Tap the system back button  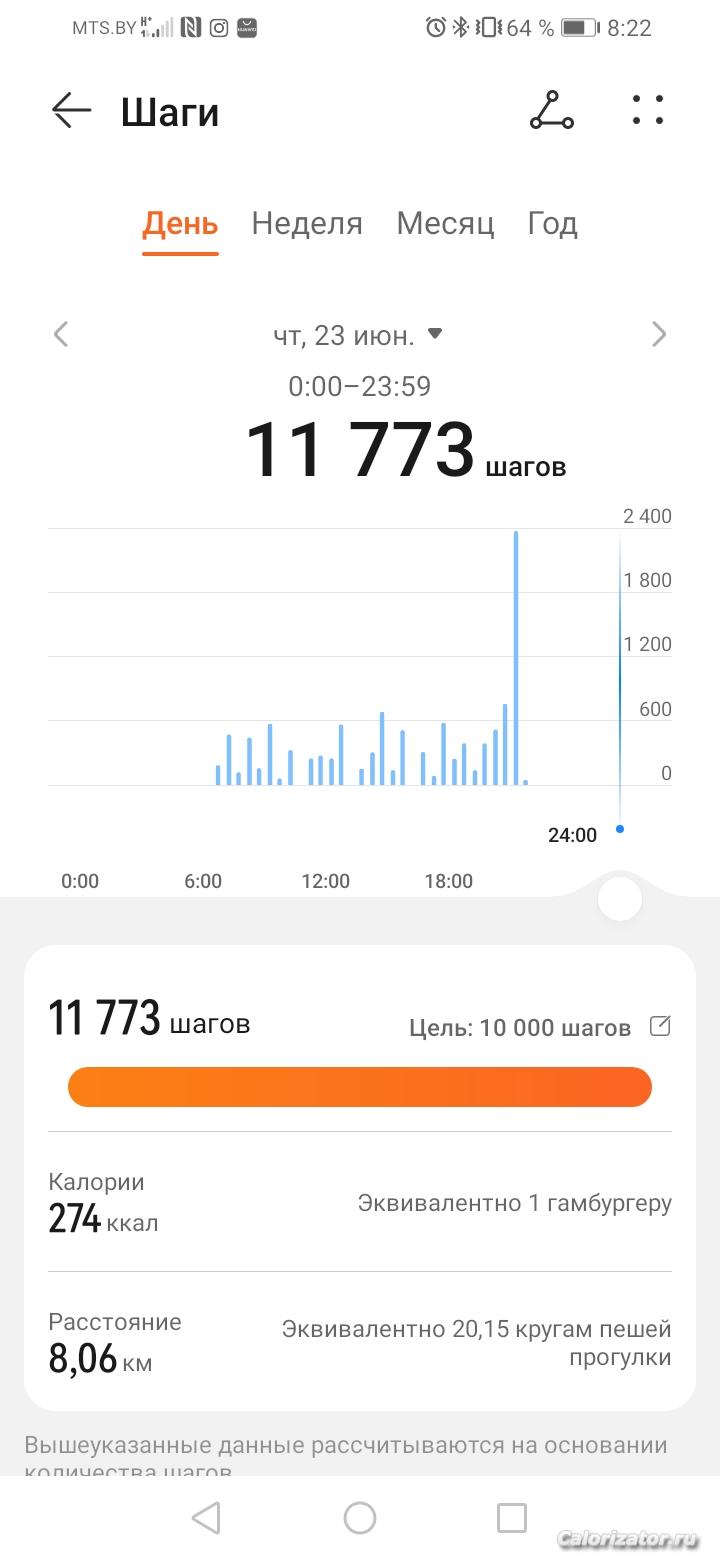(206, 1518)
